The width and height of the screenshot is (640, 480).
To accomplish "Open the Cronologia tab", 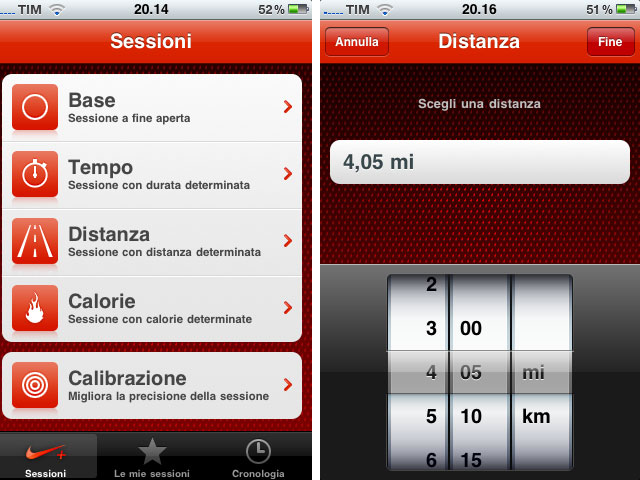I will tap(258, 457).
